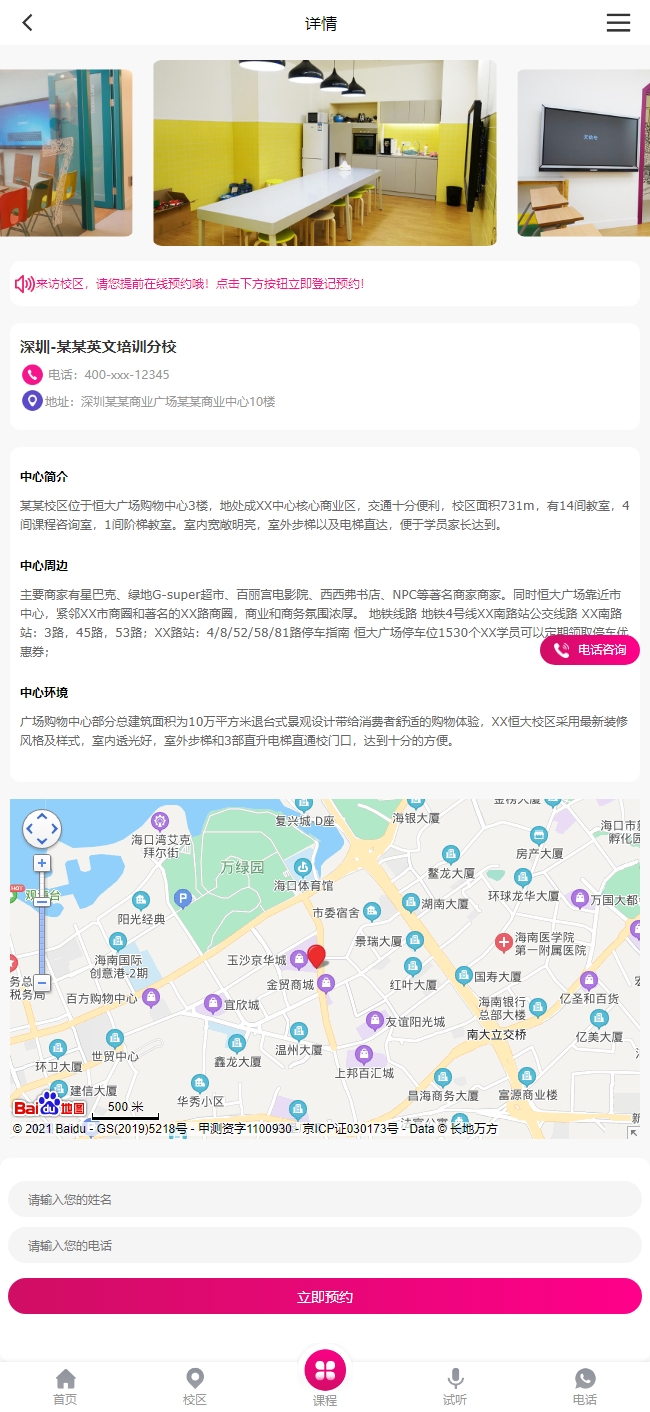Switch to the 试听 tab
The width and height of the screenshot is (650, 1412).
(x=455, y=1387)
